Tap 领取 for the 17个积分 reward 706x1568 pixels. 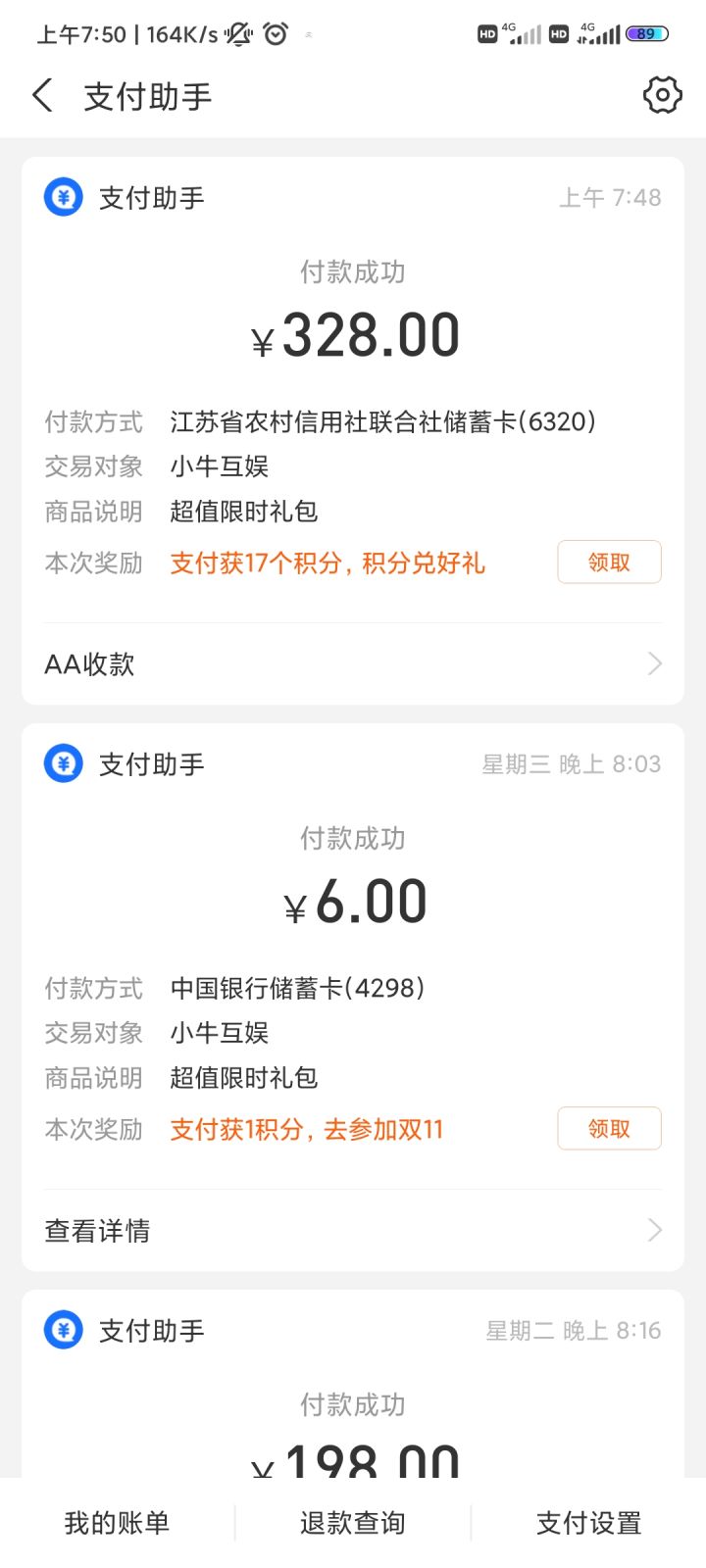609,563
